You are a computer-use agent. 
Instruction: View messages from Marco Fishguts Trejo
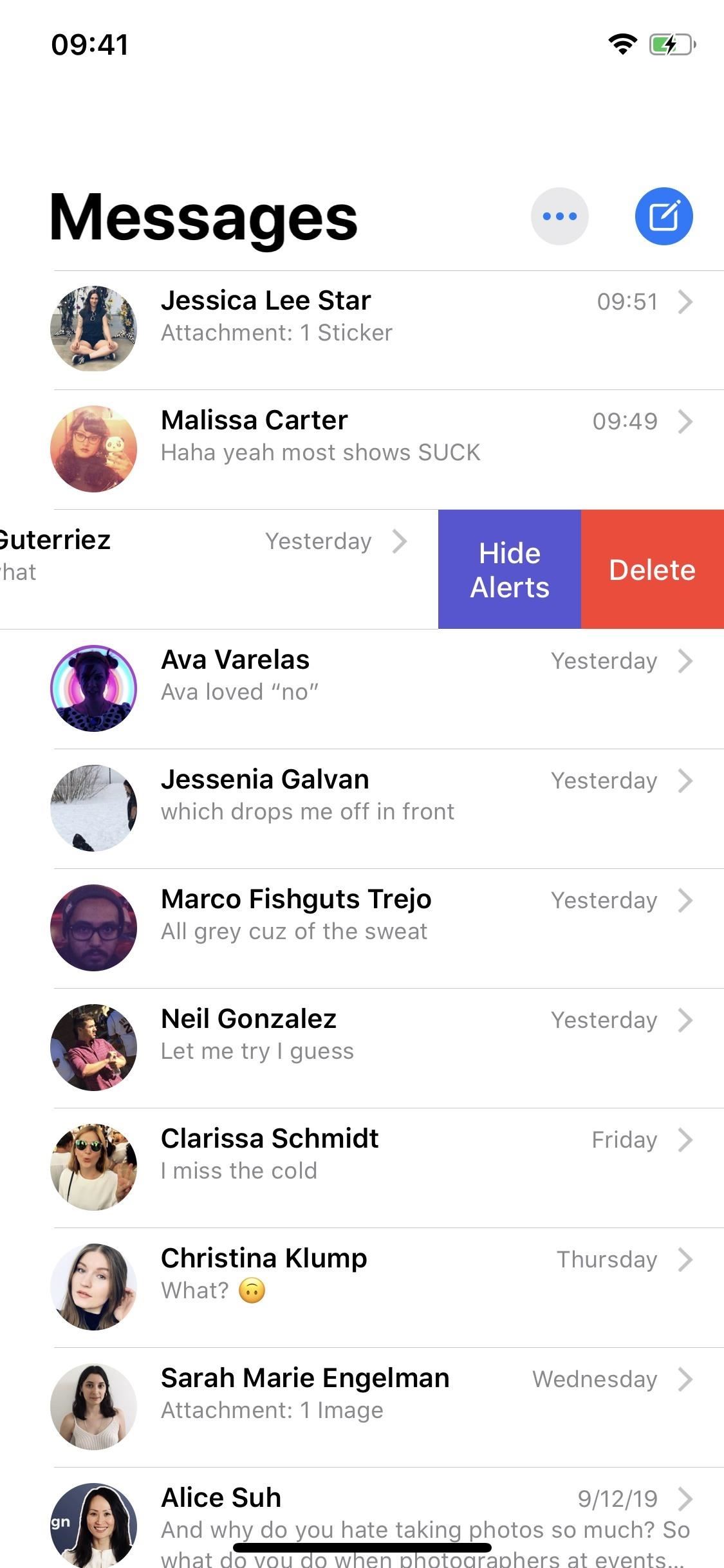tap(386, 928)
